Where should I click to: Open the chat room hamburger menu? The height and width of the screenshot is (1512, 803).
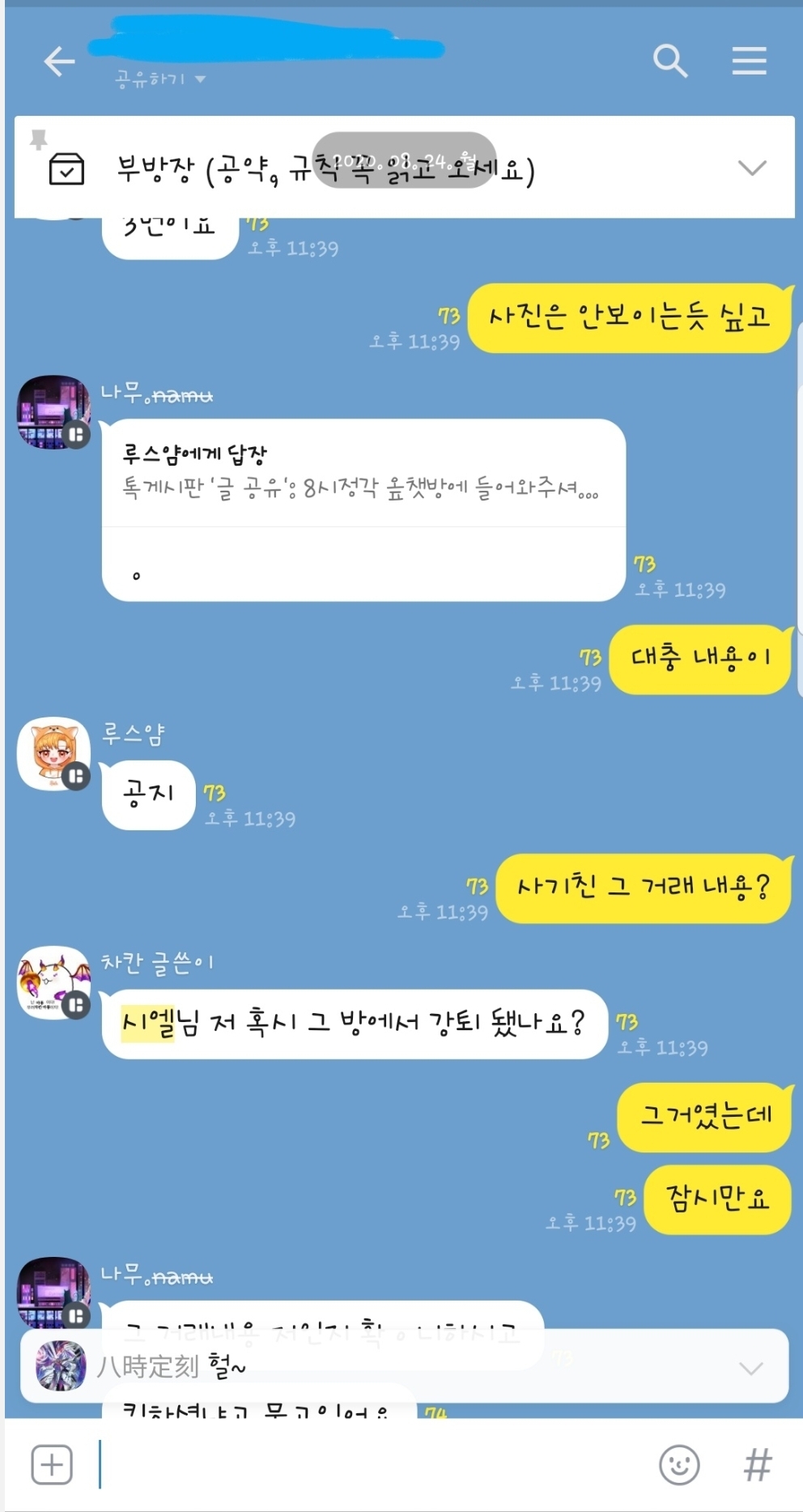click(x=749, y=61)
